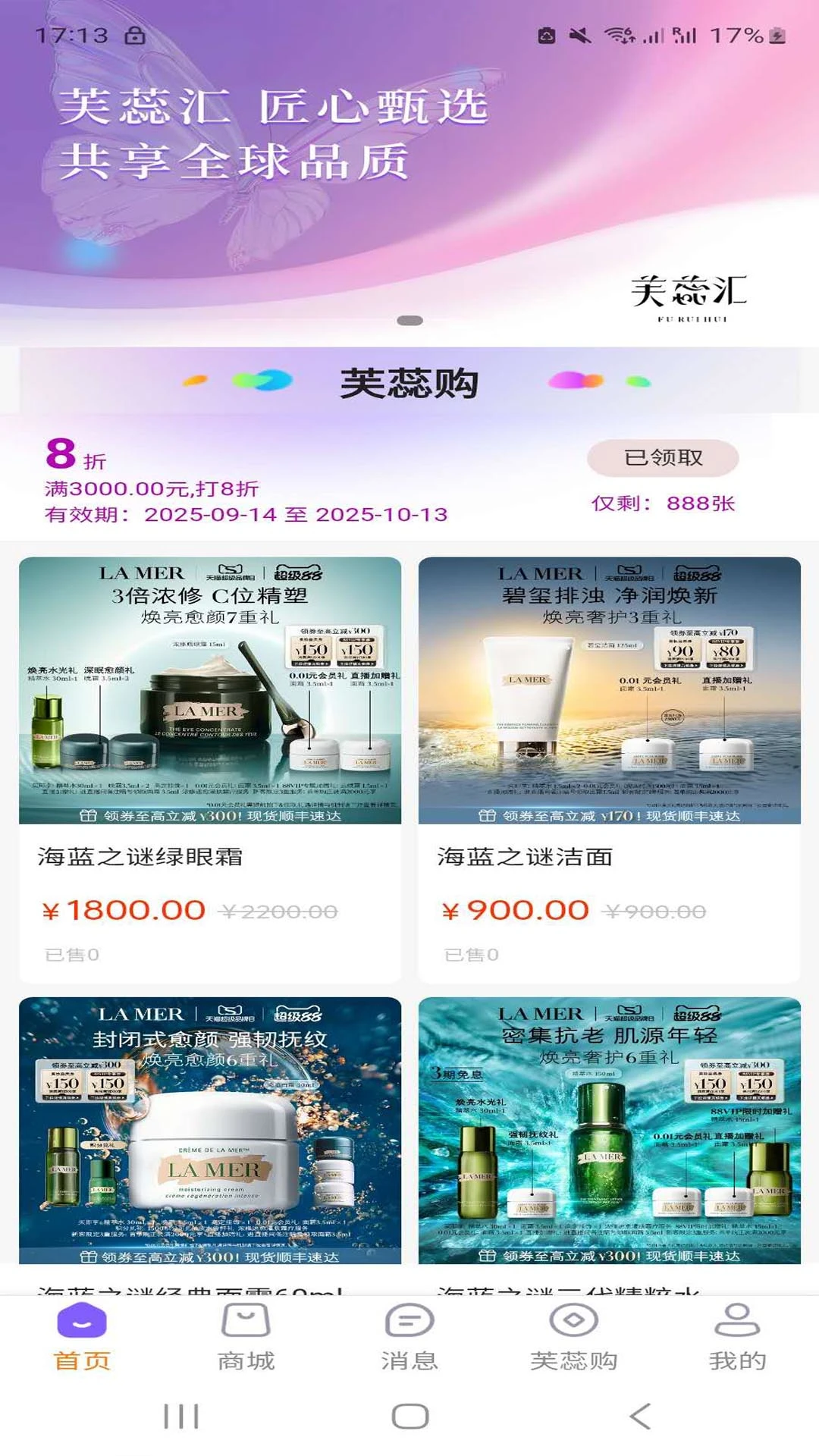Open the 我的 profile tab
This screenshot has height=1456, width=819.
click(737, 1338)
